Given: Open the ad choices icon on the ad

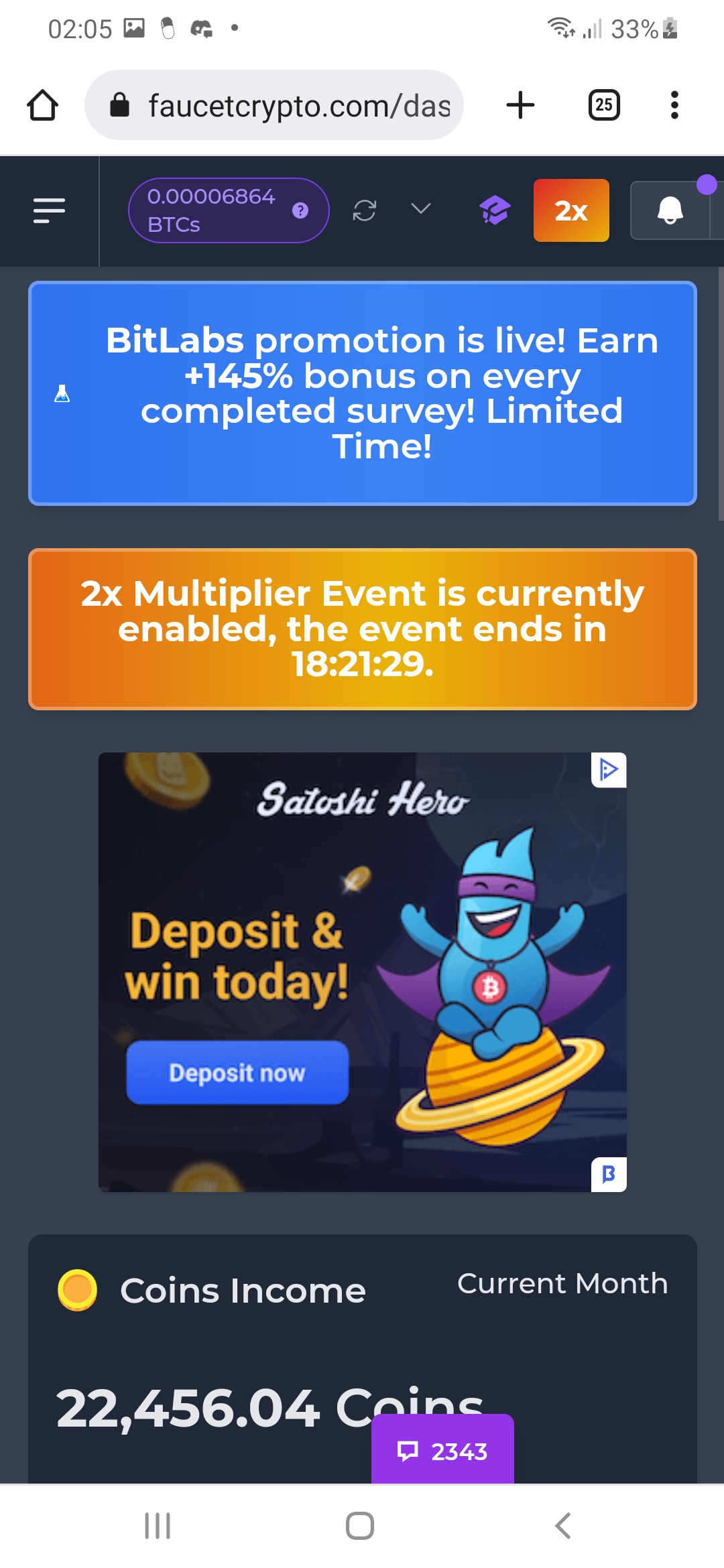Looking at the screenshot, I should point(609,770).
